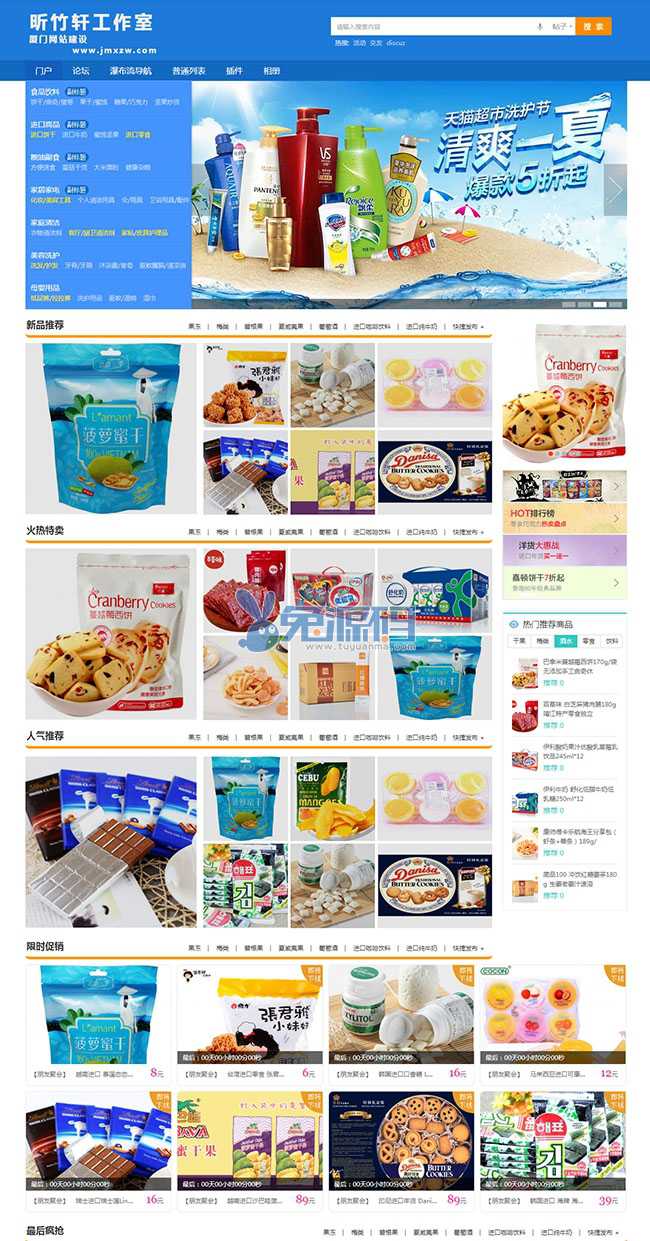Open the Danisa Butter Cookies tile in 新品推荐
This screenshot has width=650, height=1241.
click(x=434, y=474)
